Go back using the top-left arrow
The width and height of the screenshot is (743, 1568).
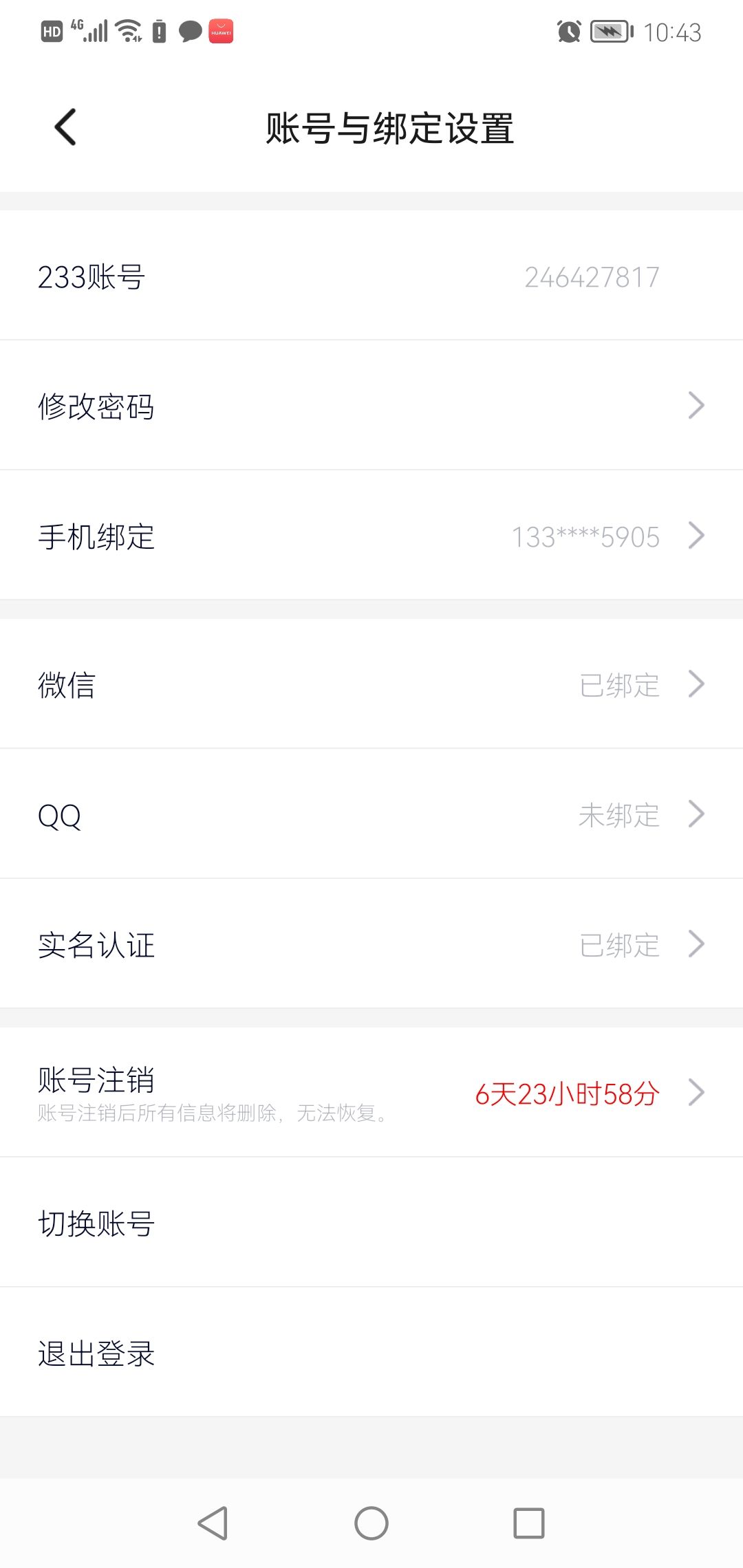coord(65,127)
